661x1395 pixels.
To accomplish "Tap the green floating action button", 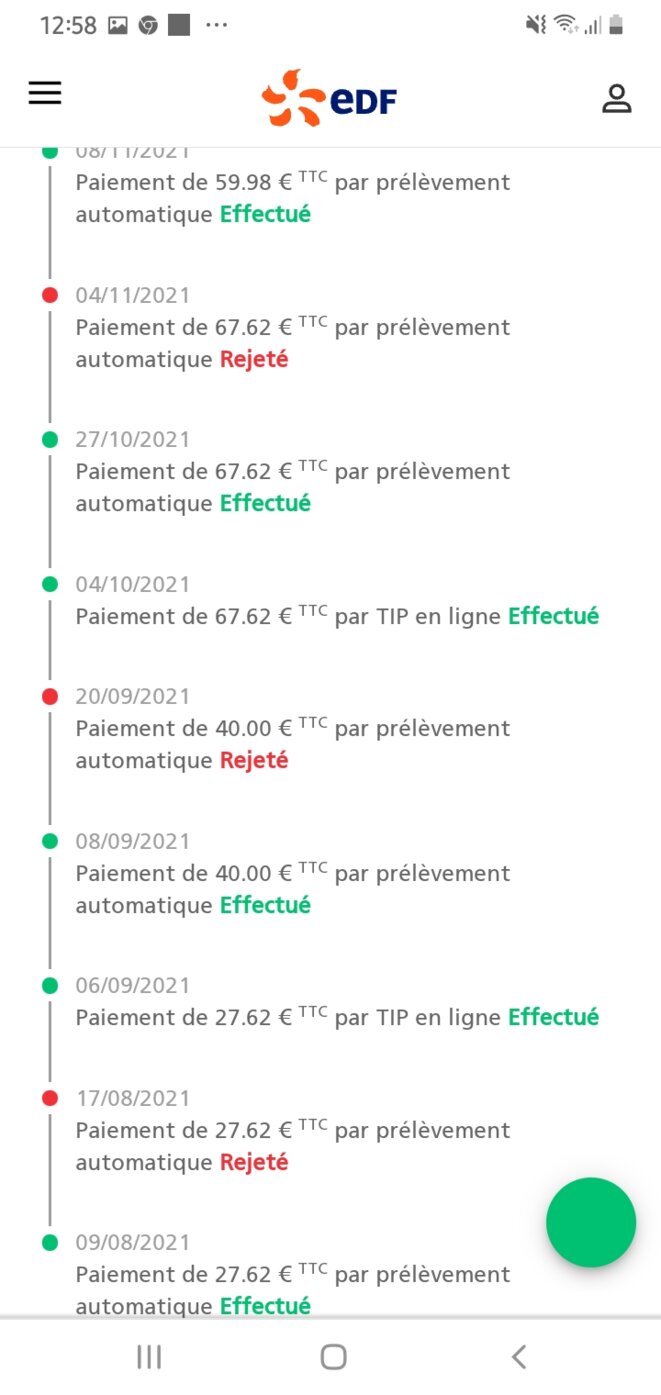I will 591,1222.
